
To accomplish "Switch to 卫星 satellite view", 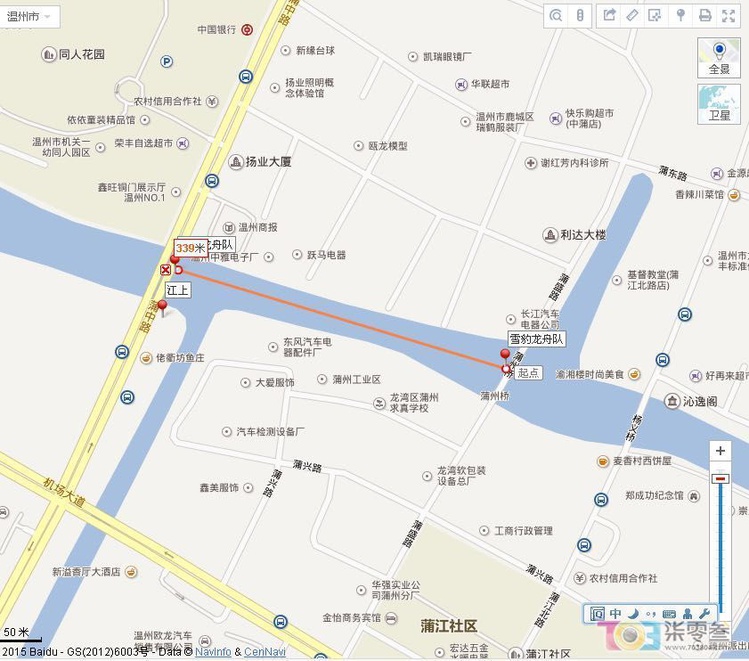I will click(x=719, y=103).
